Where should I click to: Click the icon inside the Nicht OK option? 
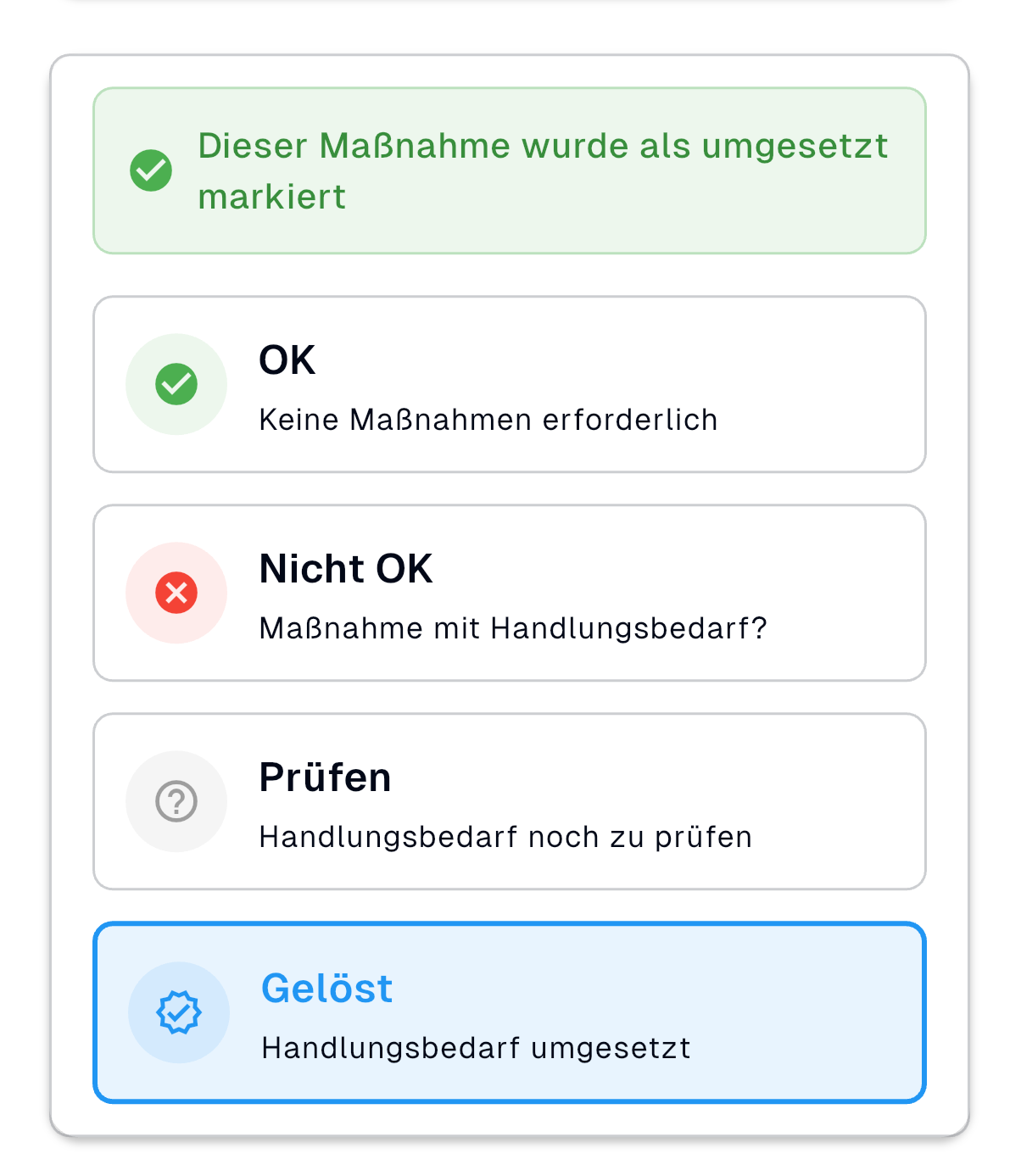pos(176,594)
